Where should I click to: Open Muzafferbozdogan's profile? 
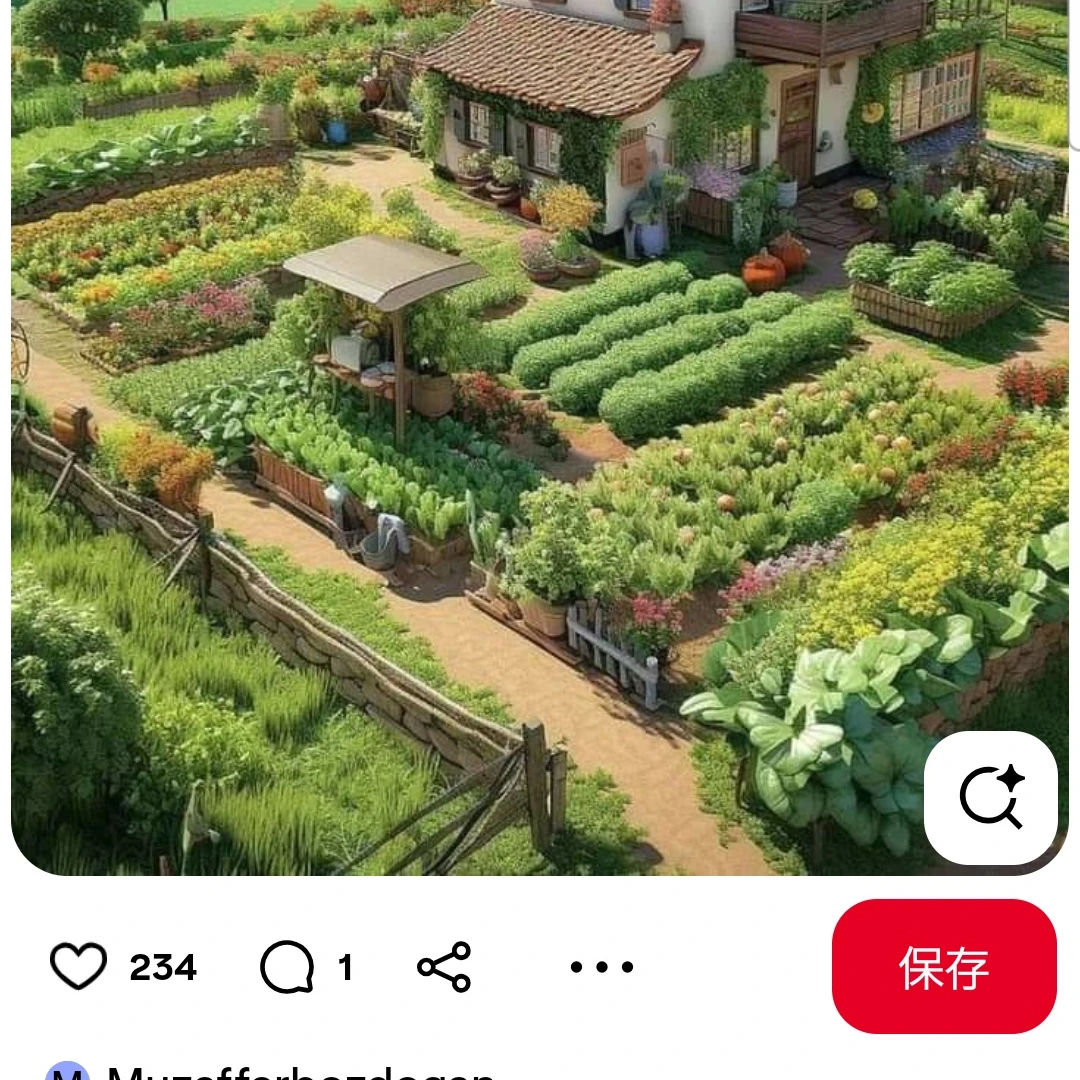(300, 1072)
